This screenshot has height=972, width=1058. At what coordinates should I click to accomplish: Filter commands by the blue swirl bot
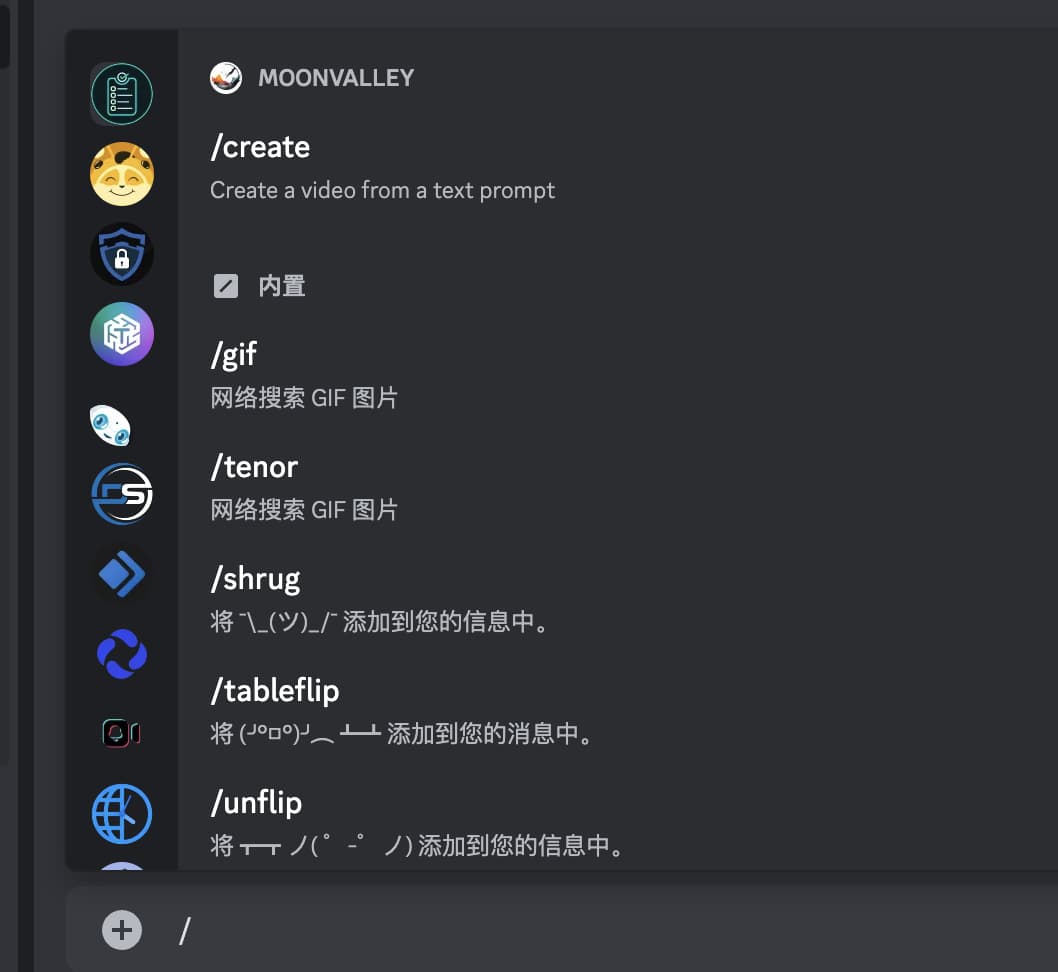[x=122, y=654]
